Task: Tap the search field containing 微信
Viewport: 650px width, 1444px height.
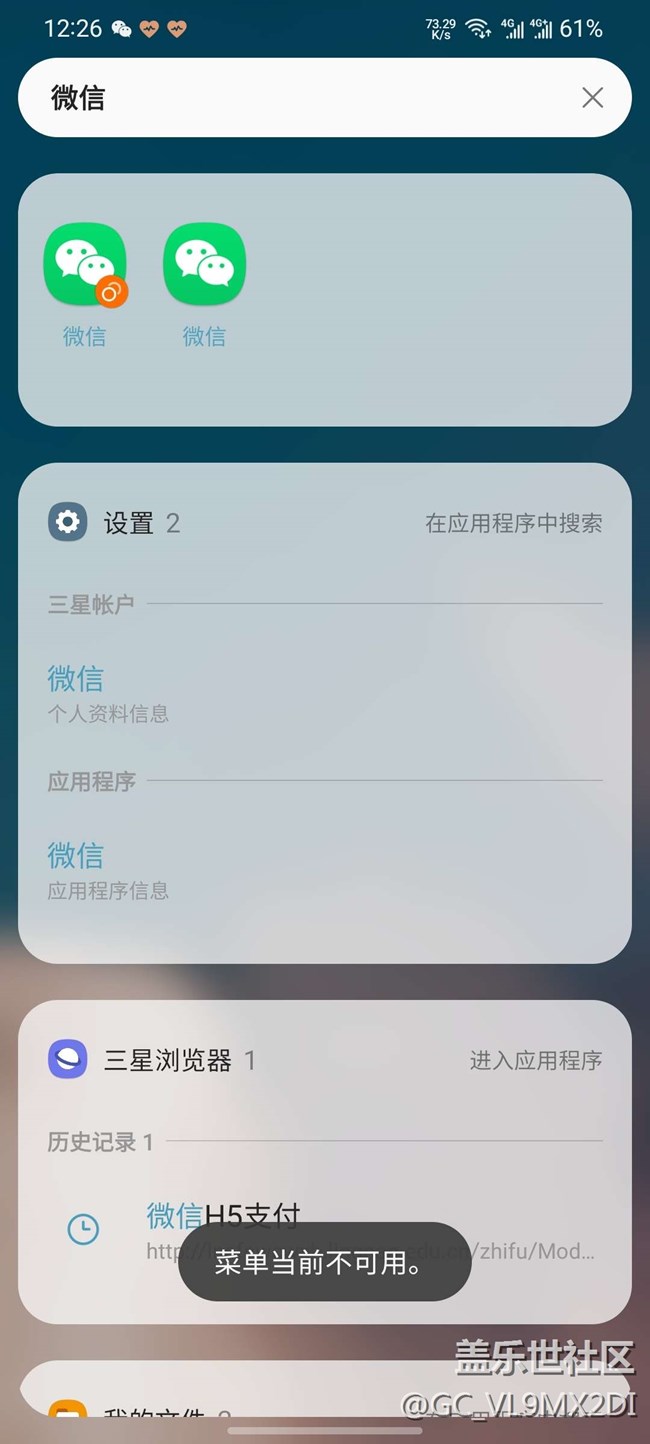Action: (300, 98)
